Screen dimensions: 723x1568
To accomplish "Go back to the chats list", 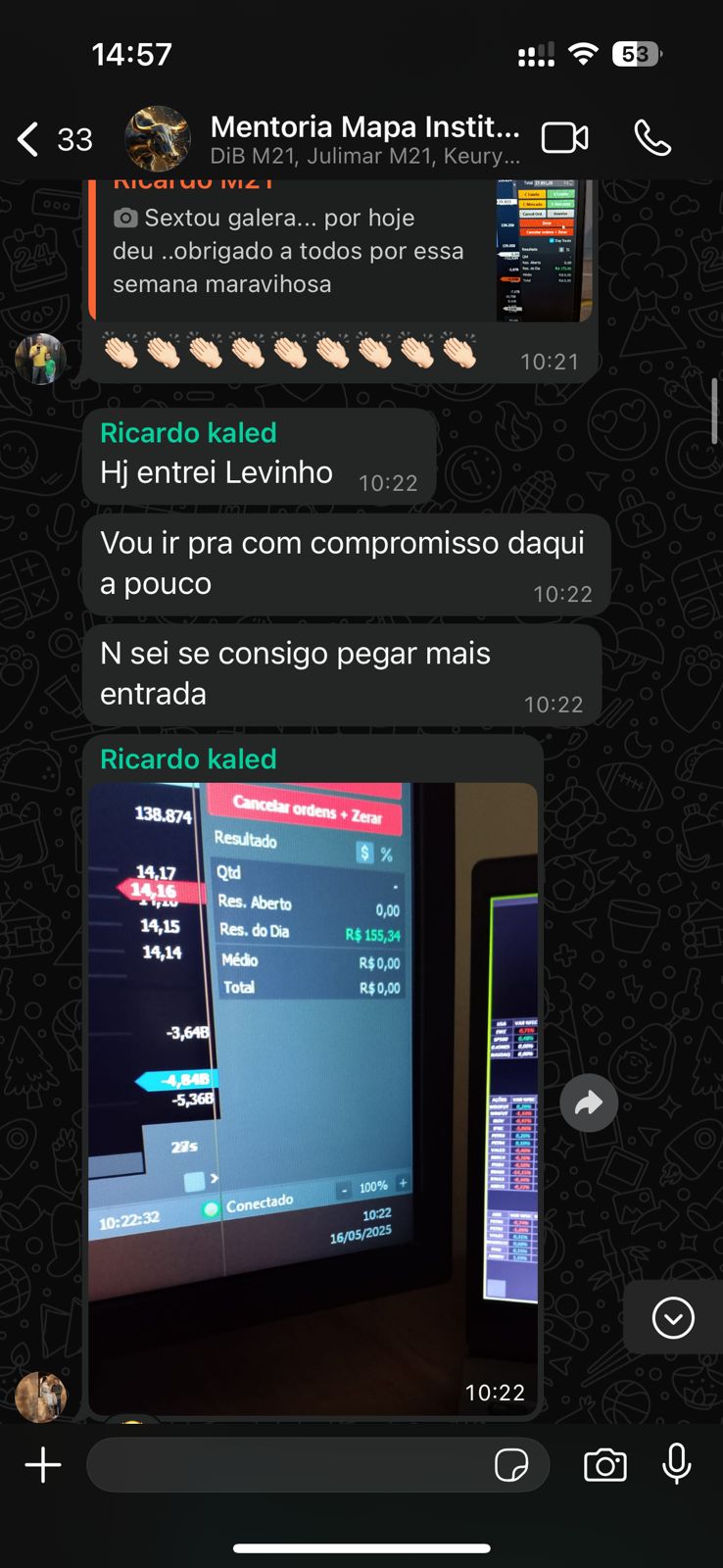I will tap(29, 139).
